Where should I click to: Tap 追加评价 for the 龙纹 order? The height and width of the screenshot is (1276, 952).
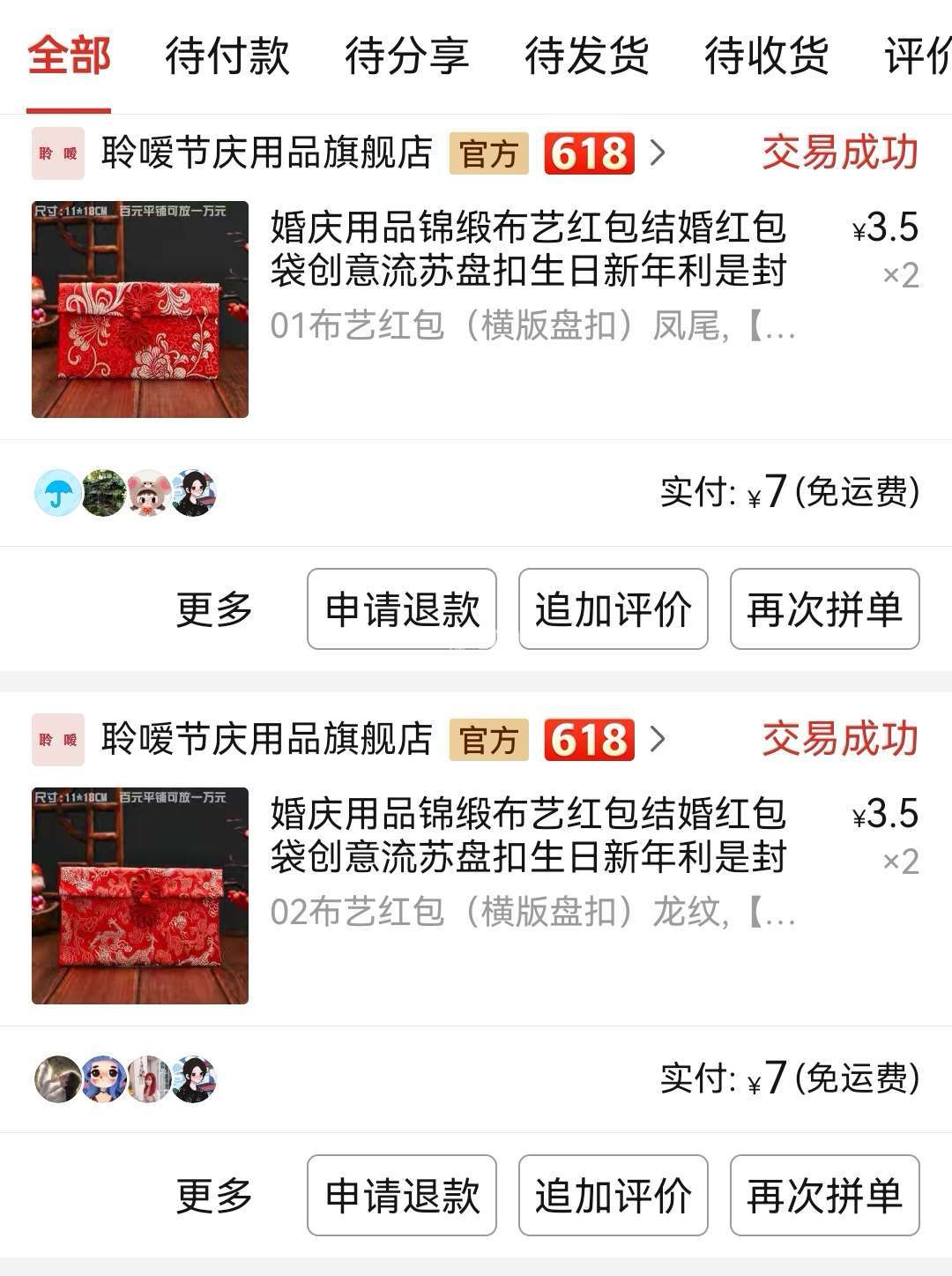(x=614, y=1196)
